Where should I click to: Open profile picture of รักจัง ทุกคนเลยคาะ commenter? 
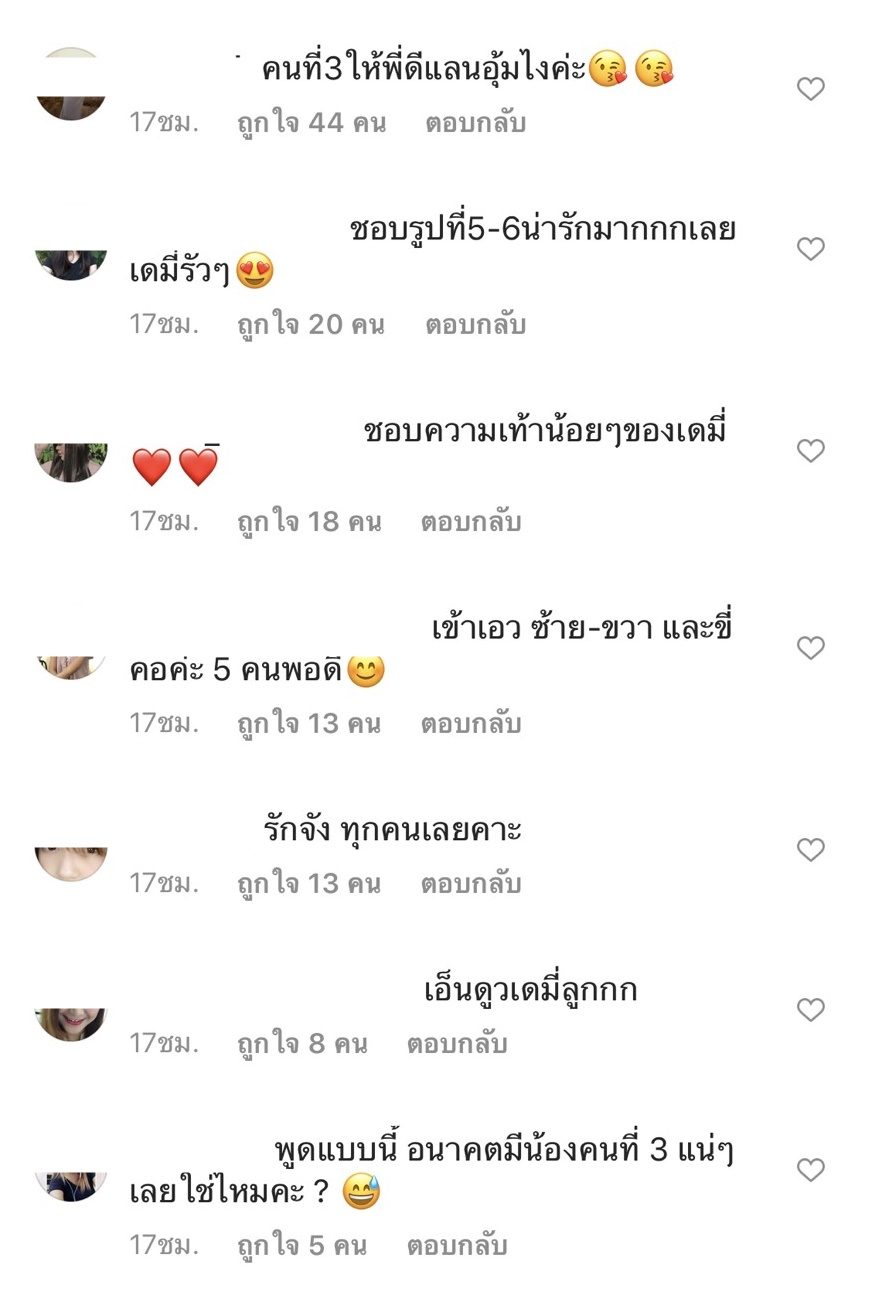(x=71, y=864)
